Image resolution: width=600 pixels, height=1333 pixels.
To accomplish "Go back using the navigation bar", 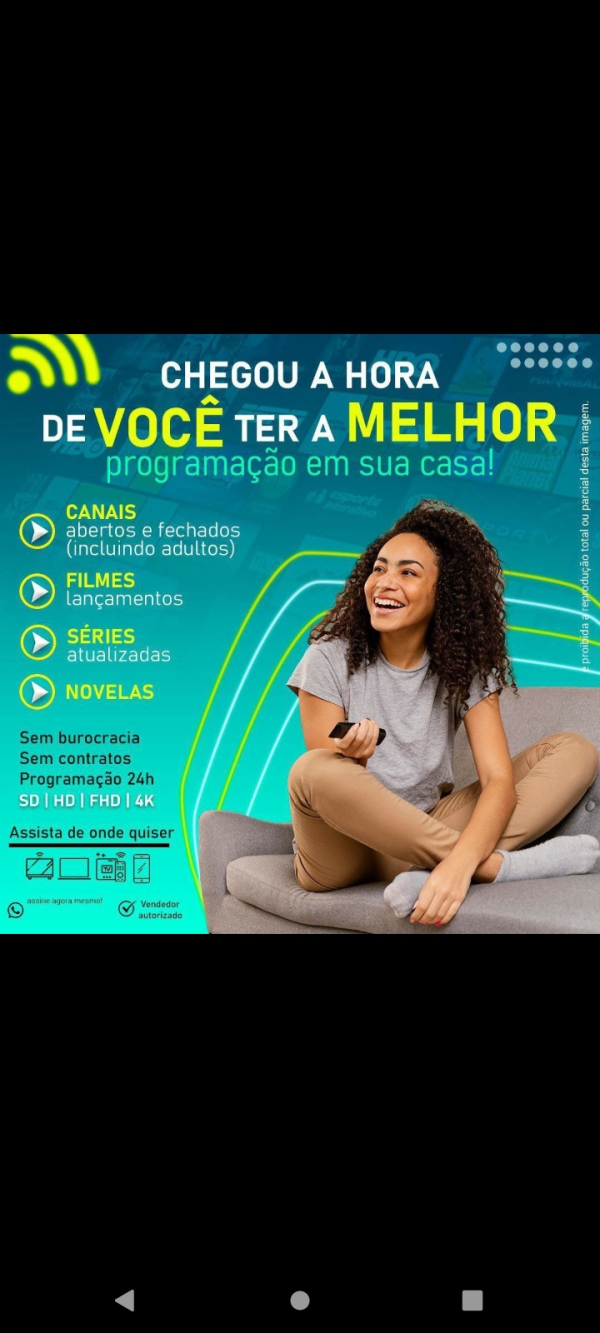I will 125,1299.
